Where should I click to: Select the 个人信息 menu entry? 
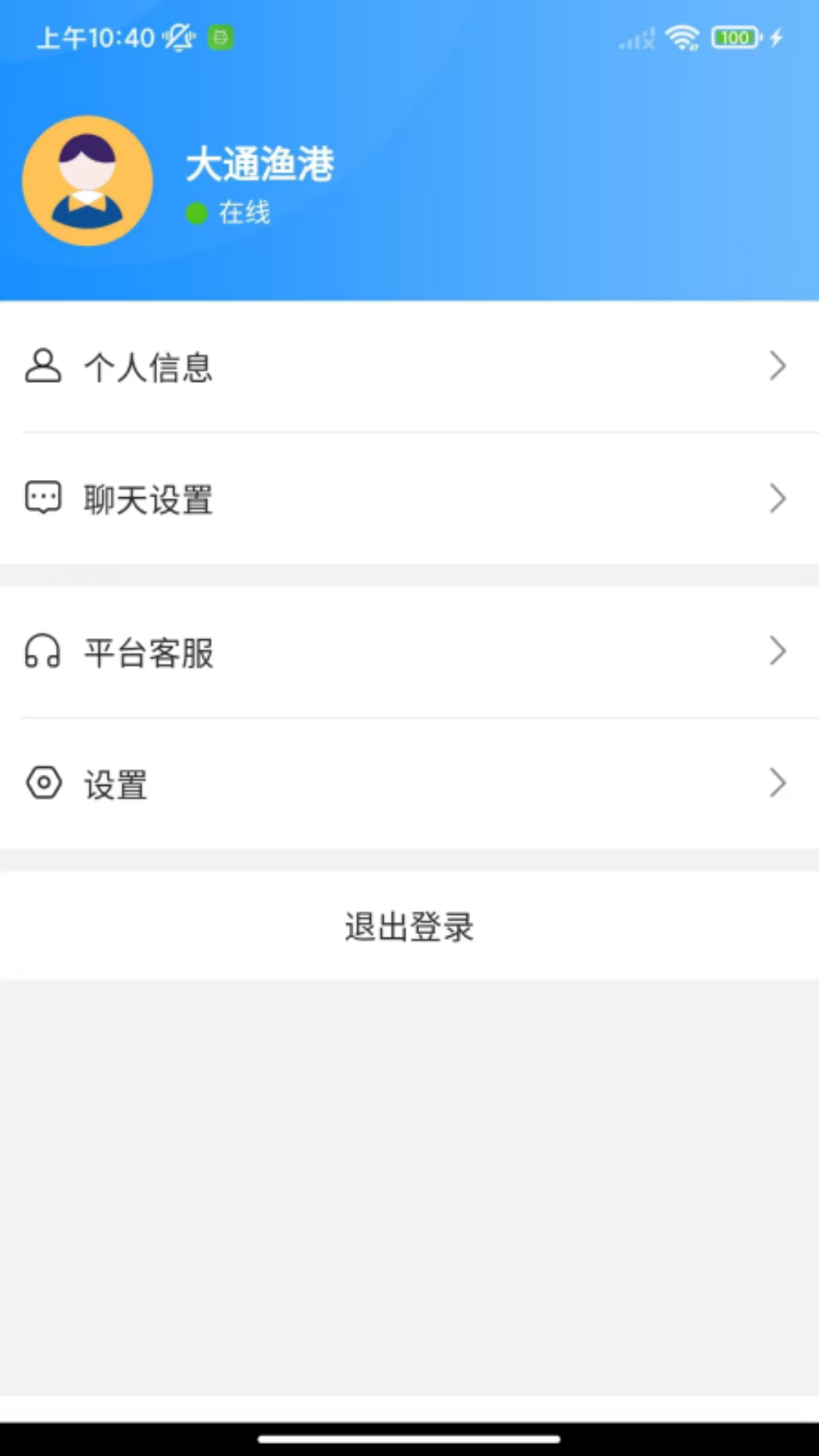(149, 366)
